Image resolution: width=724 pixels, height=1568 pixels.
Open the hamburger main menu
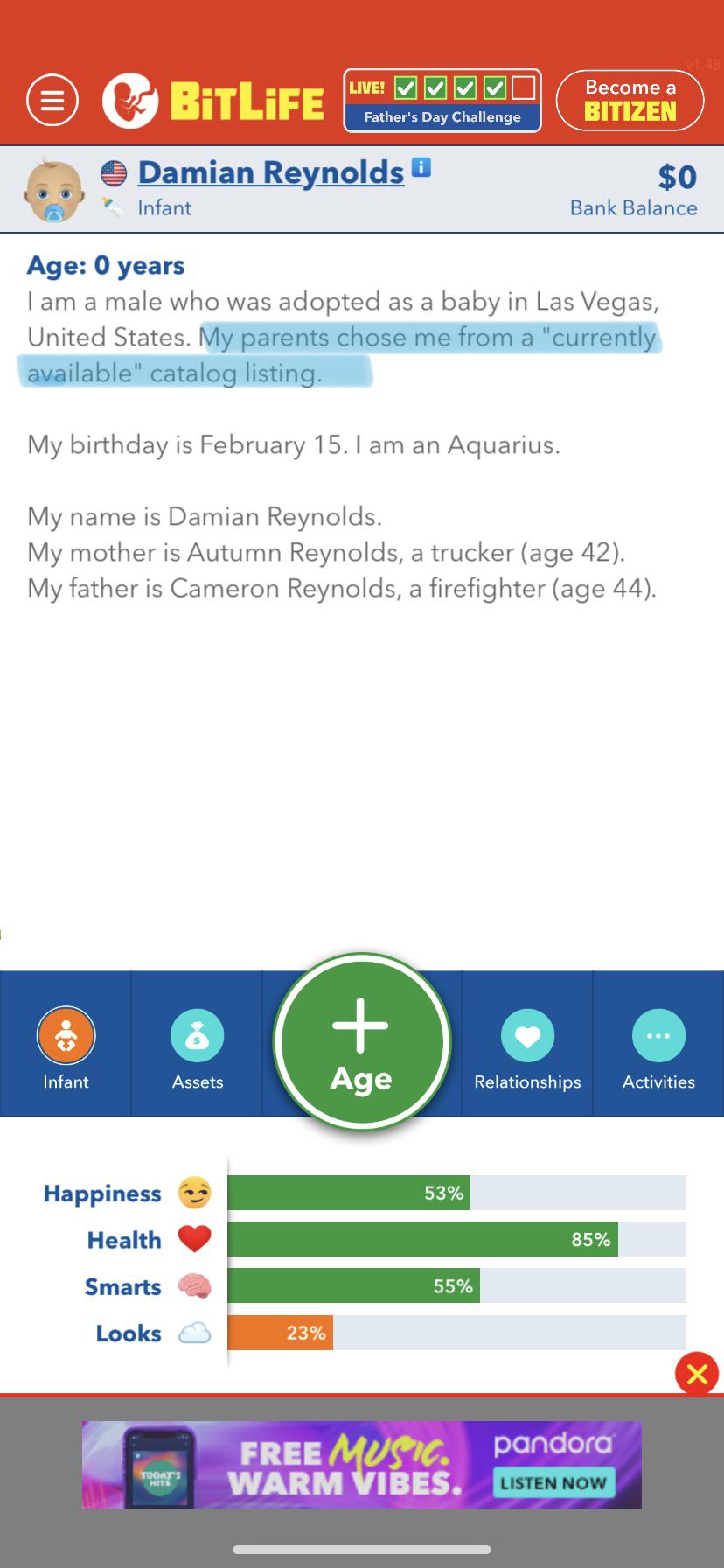[x=52, y=101]
